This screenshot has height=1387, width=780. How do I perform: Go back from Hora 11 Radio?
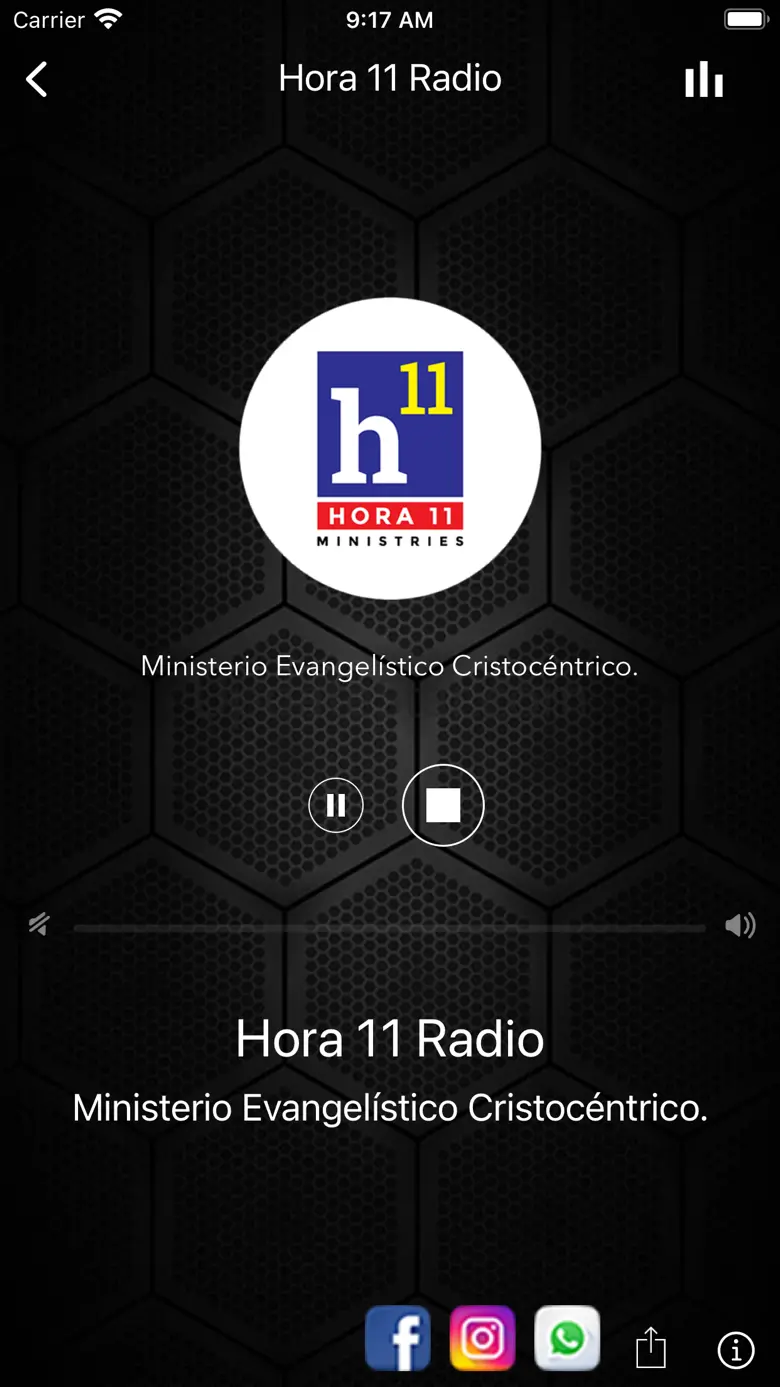click(37, 79)
